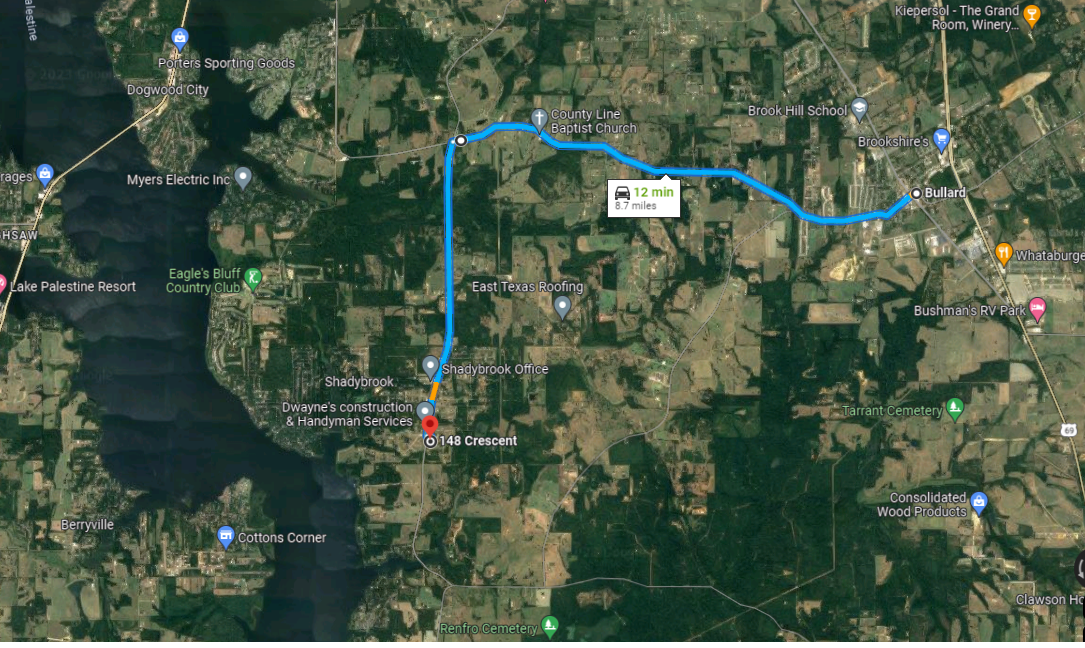Open the East Texas Roofing marker

(x=562, y=305)
